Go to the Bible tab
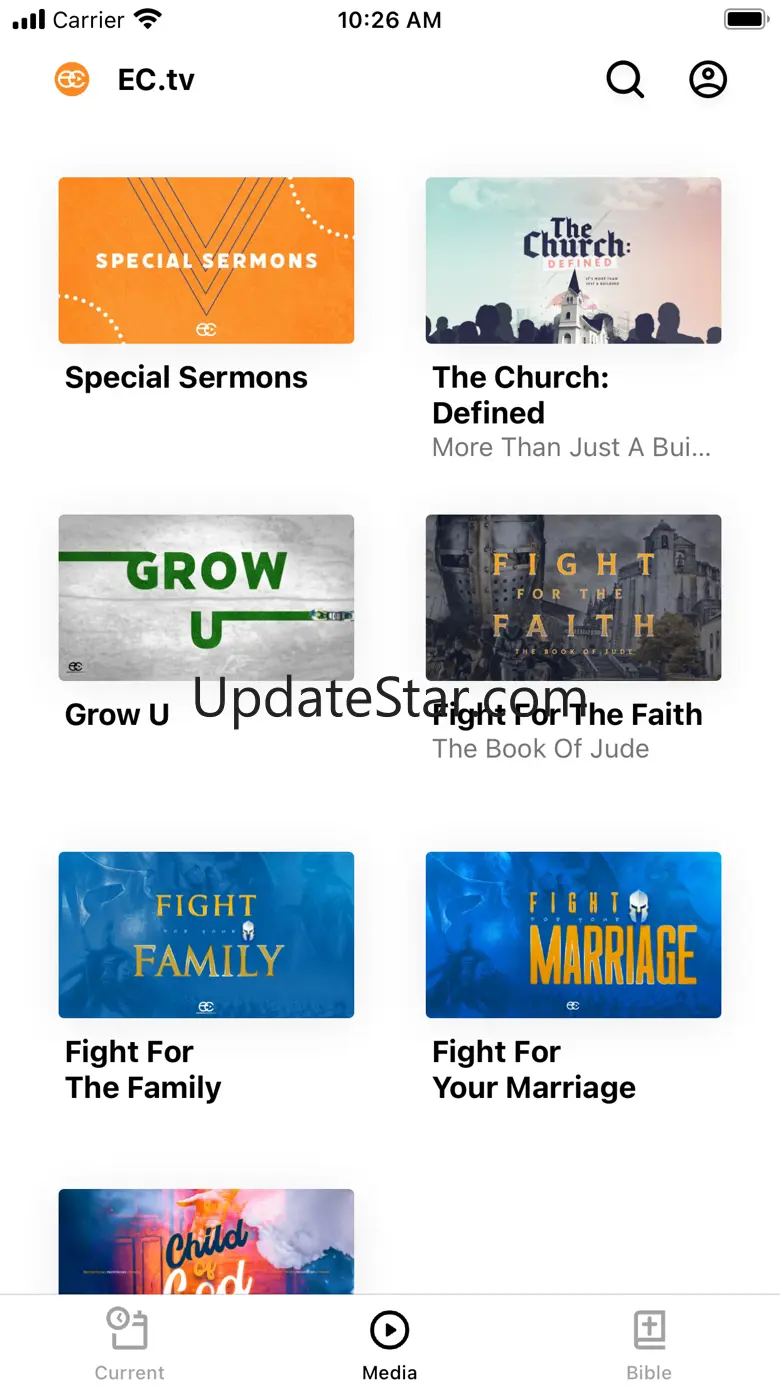The image size is (780, 1387). tap(649, 1344)
